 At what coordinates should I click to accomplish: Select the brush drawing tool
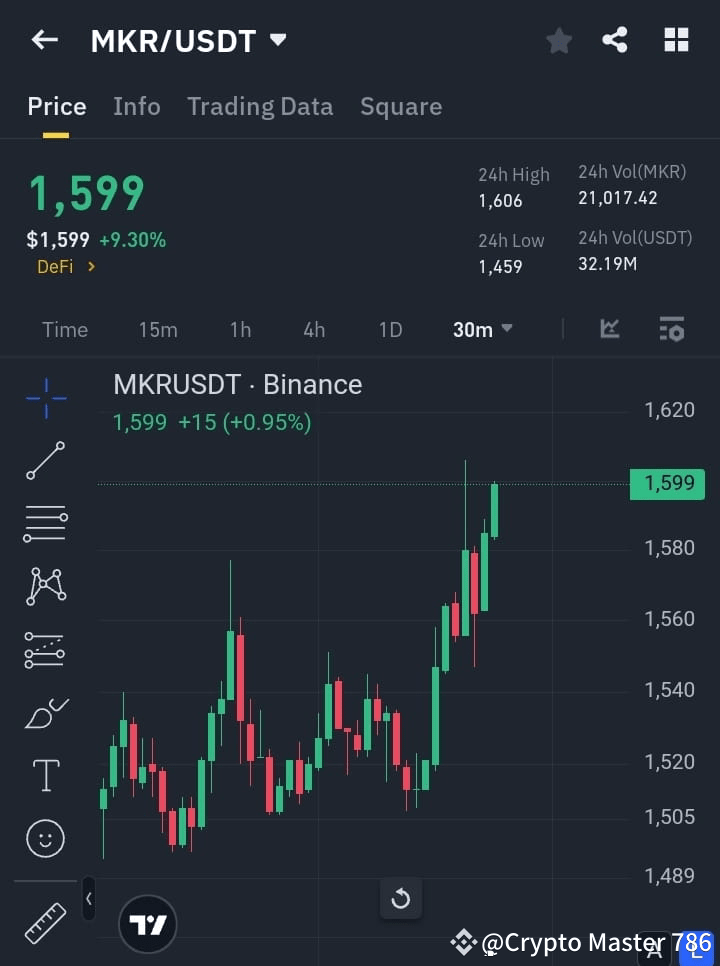[45, 713]
